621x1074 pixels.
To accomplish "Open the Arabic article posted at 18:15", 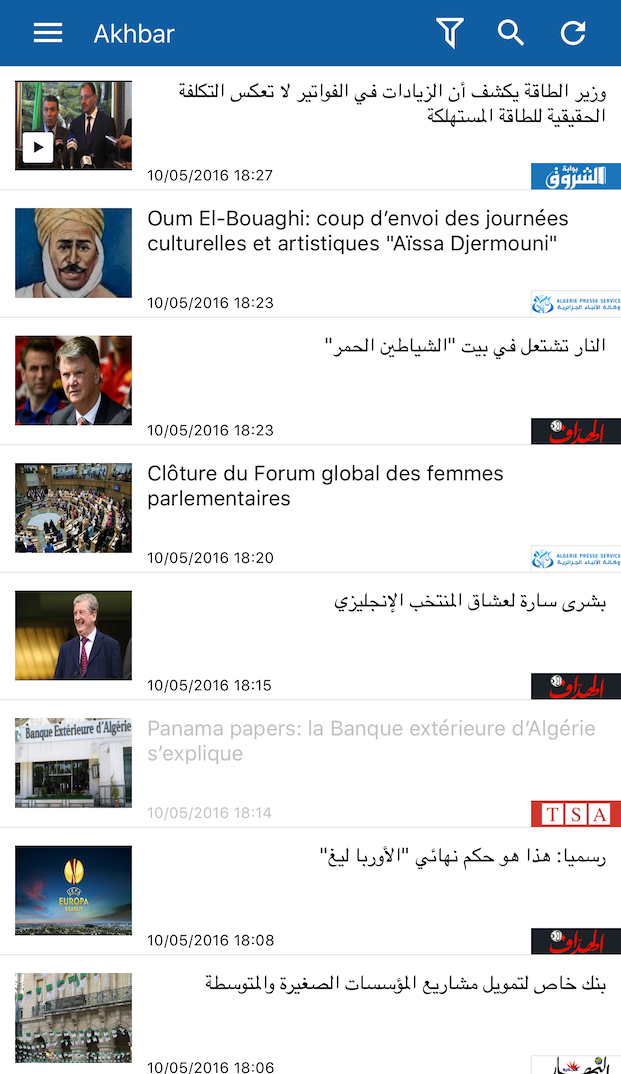I will click(x=310, y=636).
